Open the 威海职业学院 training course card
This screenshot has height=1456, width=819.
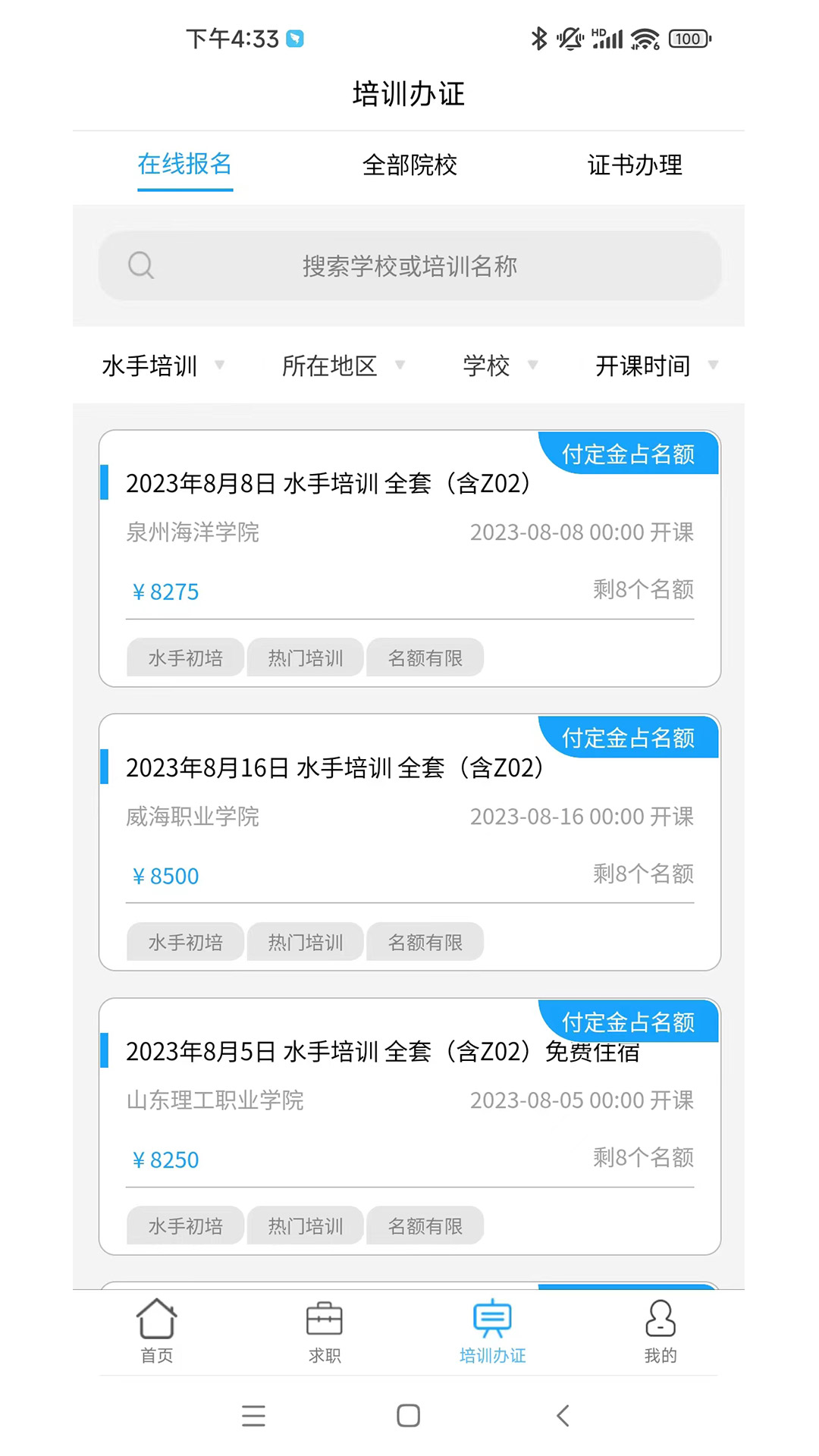(409, 843)
